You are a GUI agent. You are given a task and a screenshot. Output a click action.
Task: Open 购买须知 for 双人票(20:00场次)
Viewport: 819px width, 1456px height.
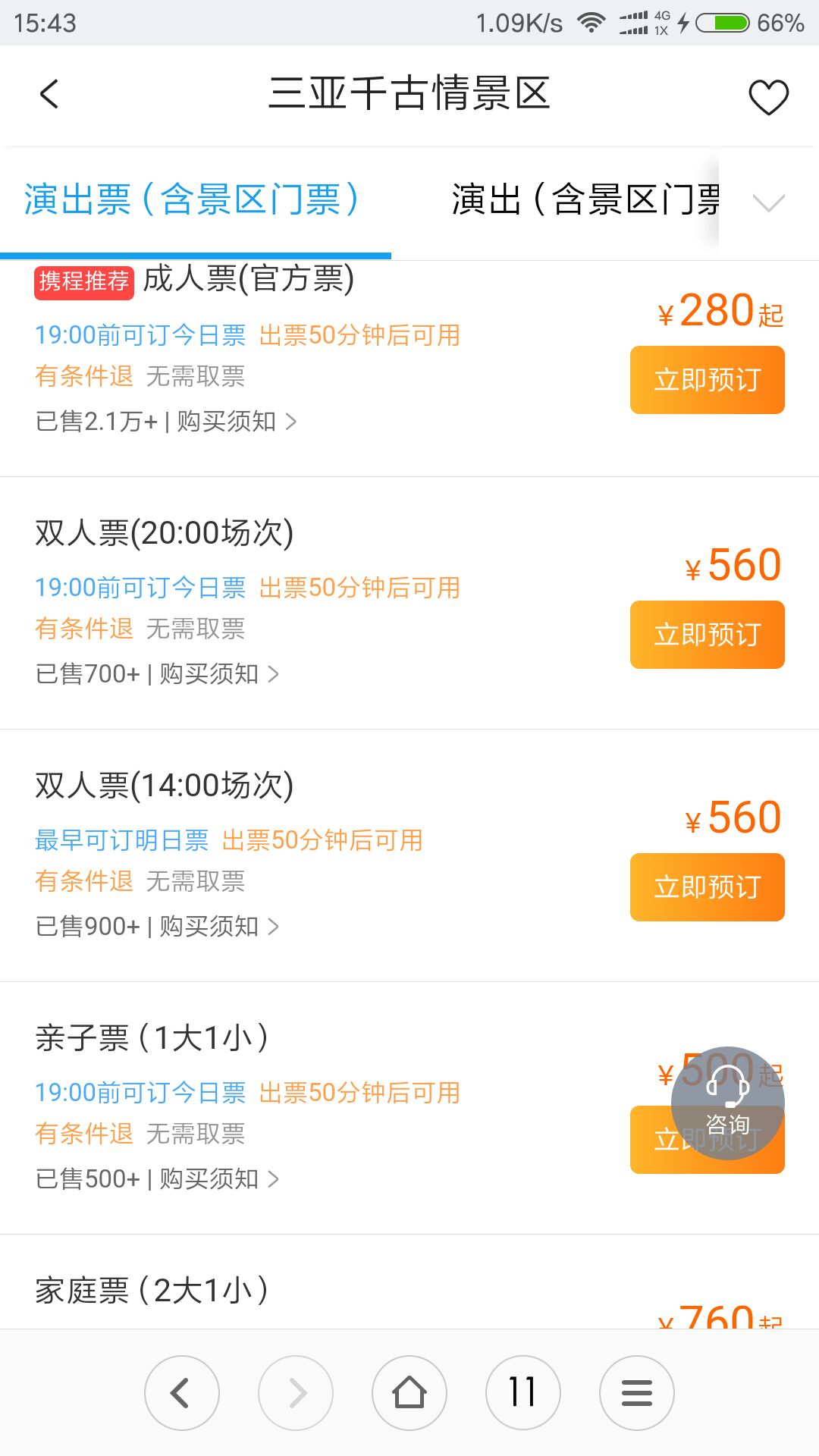pyautogui.click(x=218, y=673)
